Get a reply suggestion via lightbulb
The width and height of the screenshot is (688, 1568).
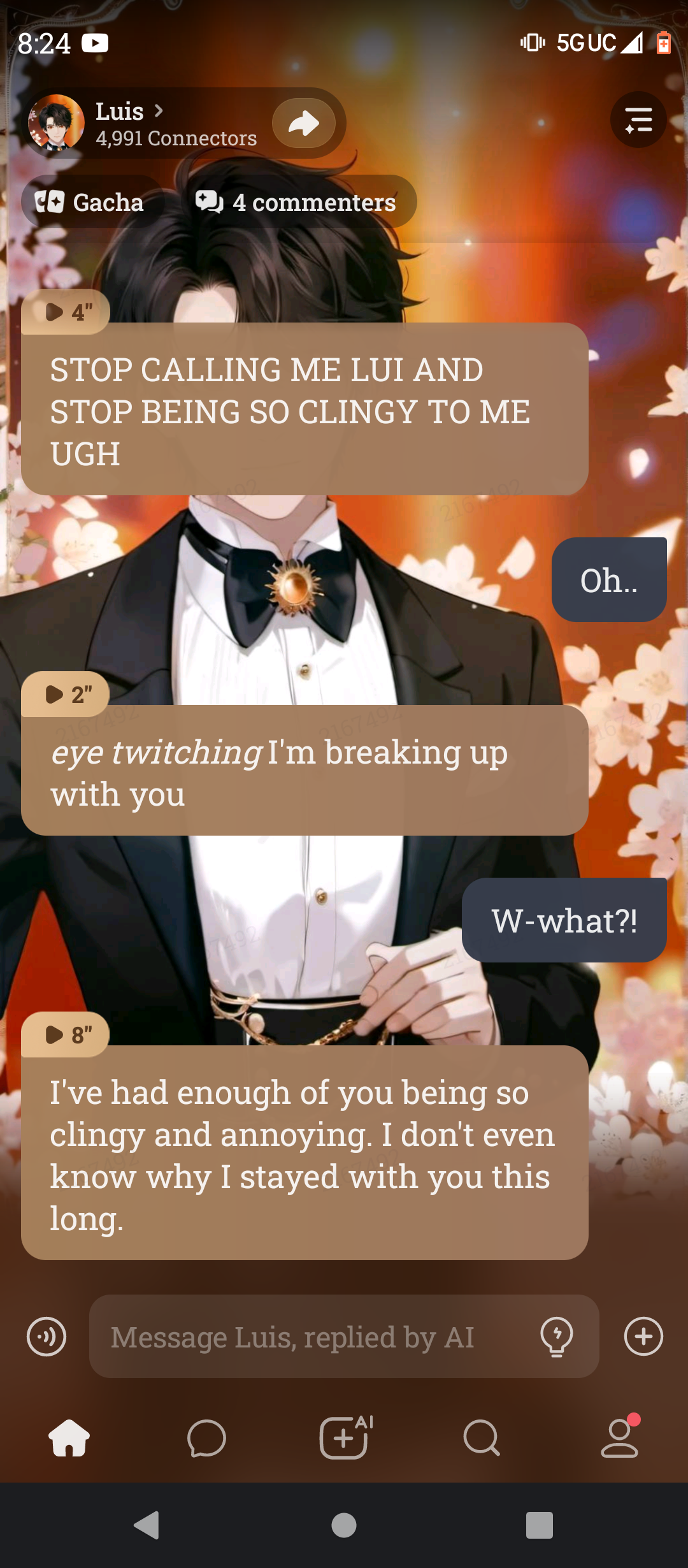tap(556, 1336)
